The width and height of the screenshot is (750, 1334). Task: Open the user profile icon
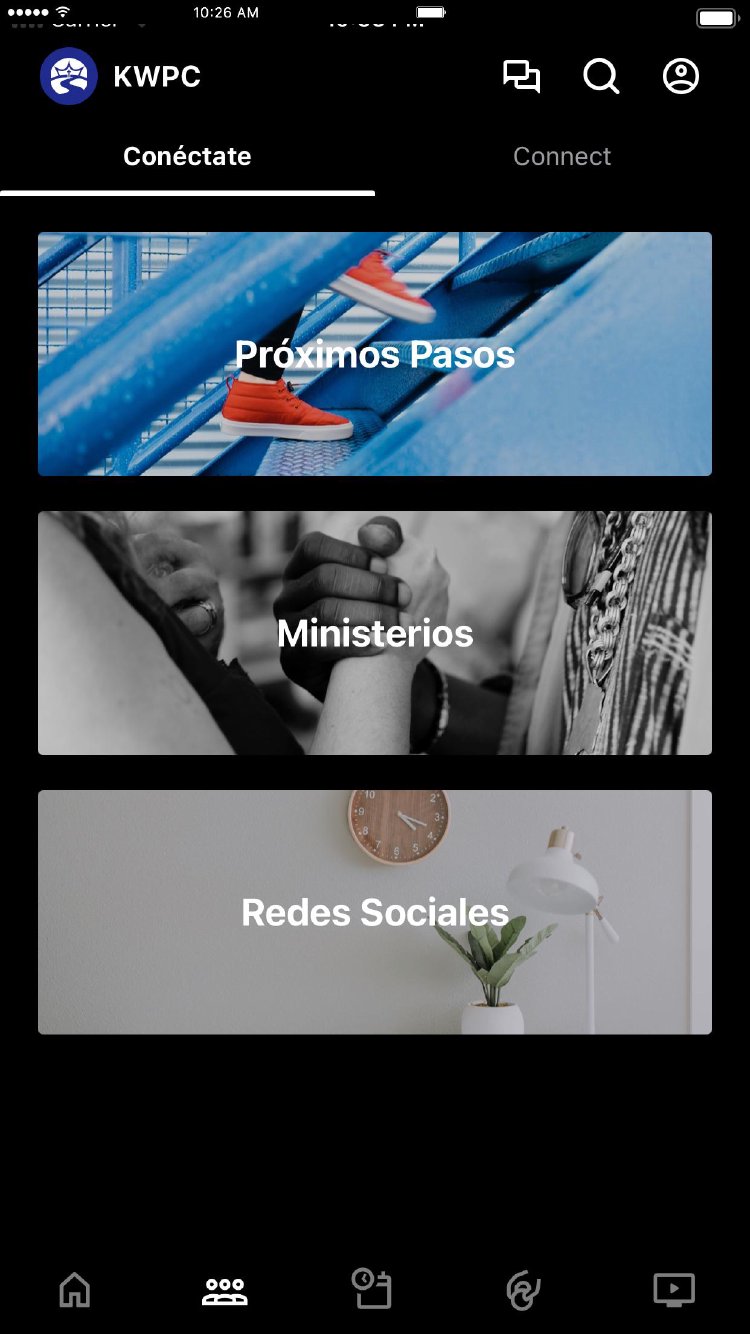pyautogui.click(x=681, y=77)
